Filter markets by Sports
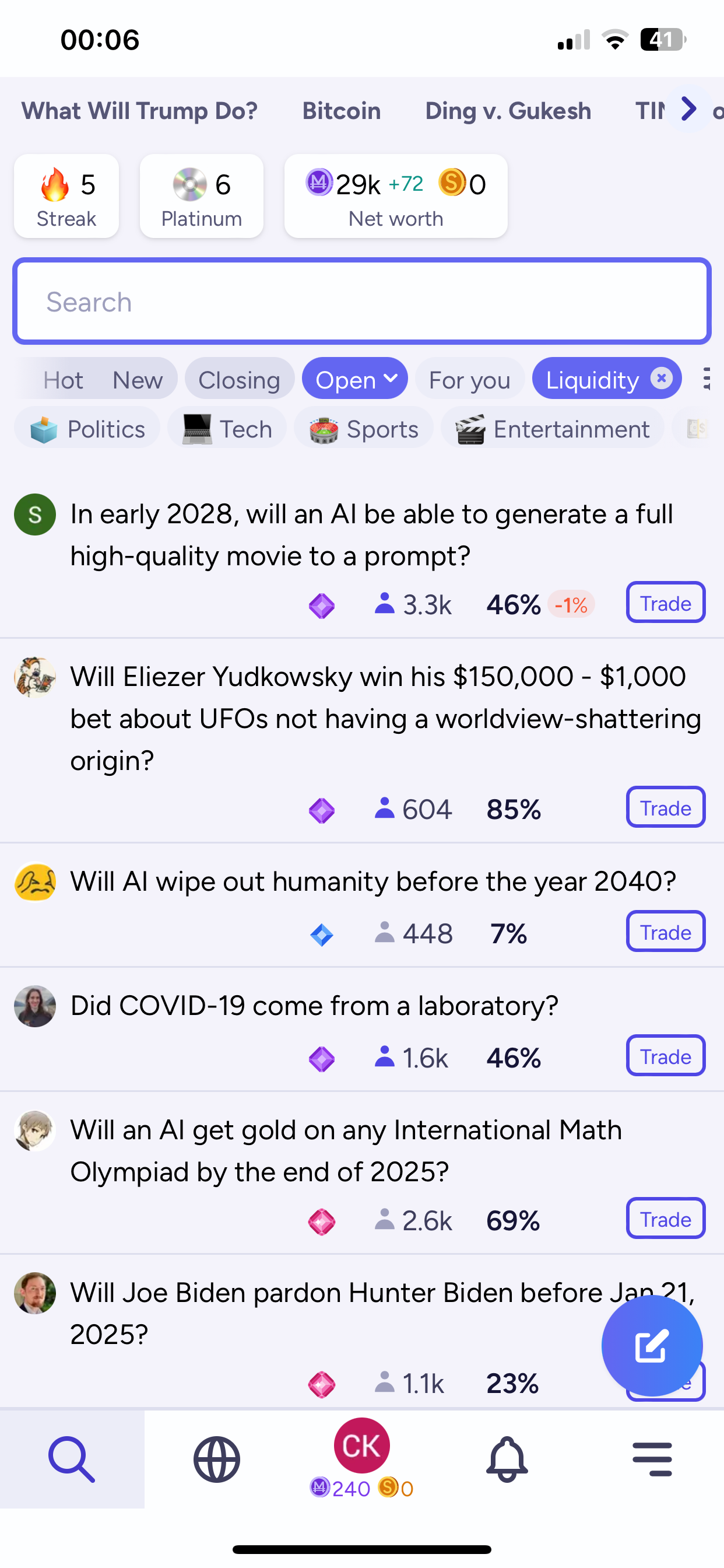This screenshot has width=724, height=1568. (x=364, y=429)
